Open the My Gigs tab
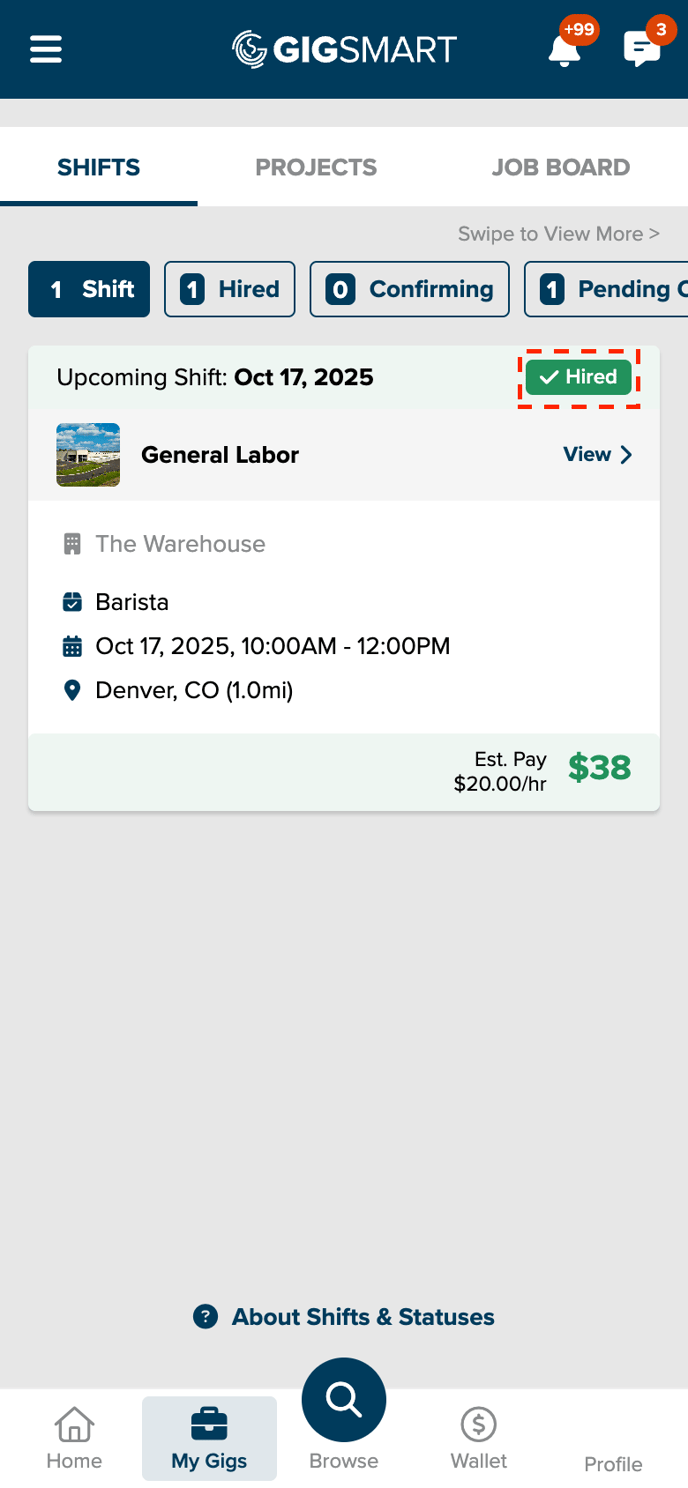Image resolution: width=688 pixels, height=1488 pixels. (209, 1439)
